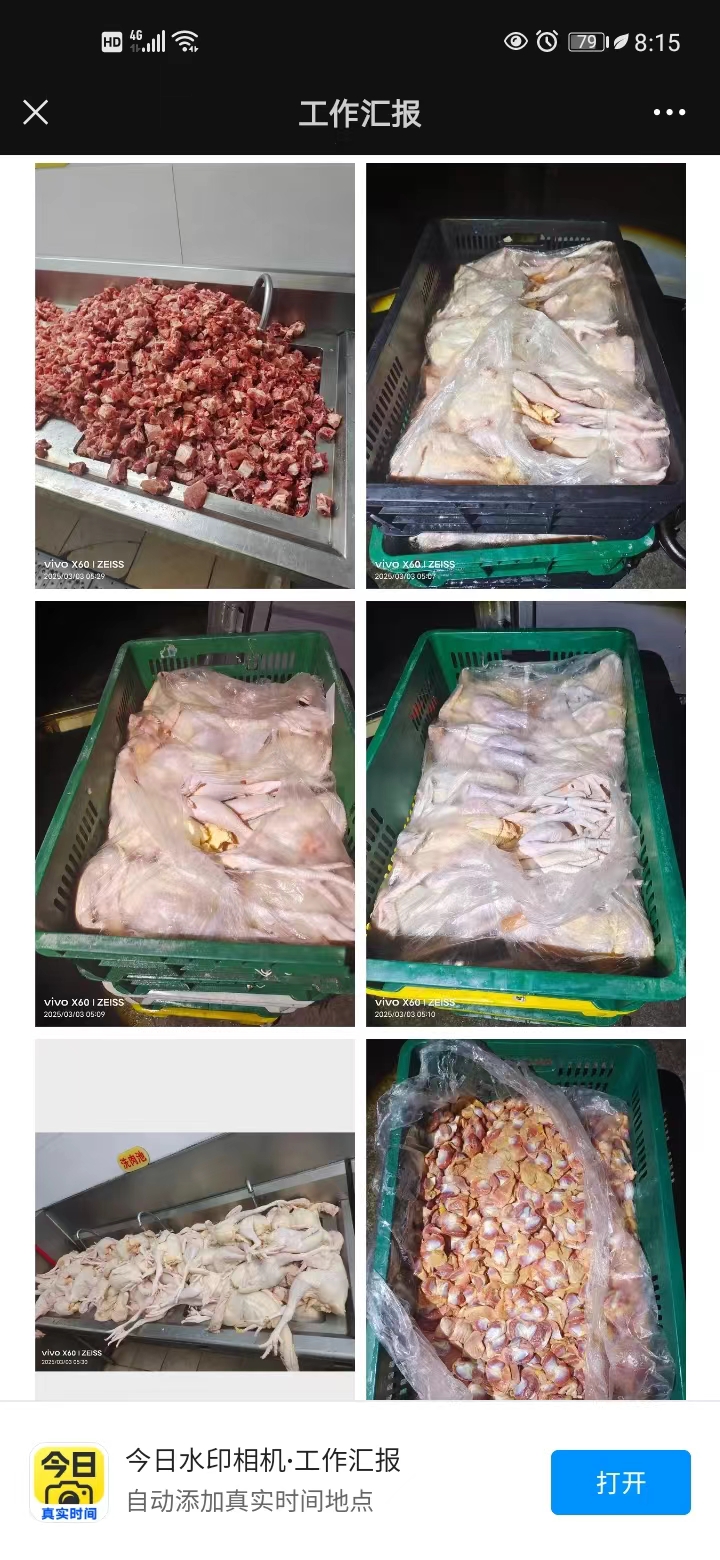Open photo timestamped 05:09 of green crate
The width and height of the screenshot is (720, 1560).
195,812
